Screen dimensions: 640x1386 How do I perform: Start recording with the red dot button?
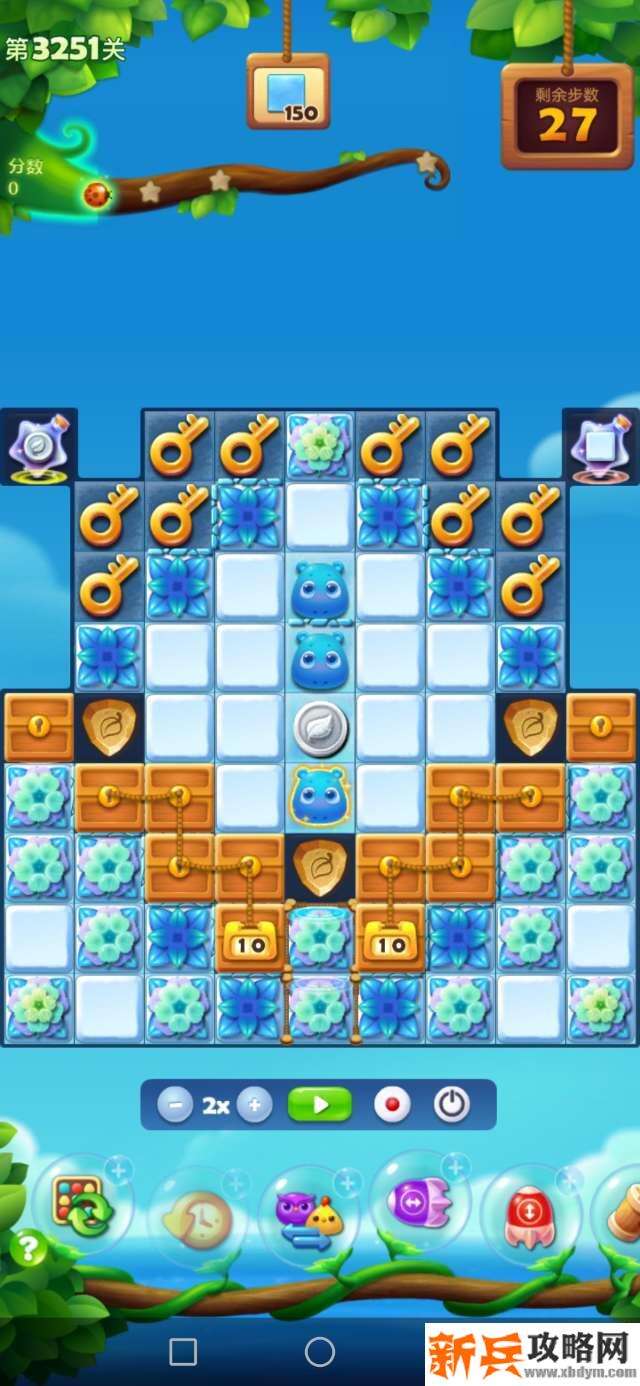click(x=392, y=1105)
